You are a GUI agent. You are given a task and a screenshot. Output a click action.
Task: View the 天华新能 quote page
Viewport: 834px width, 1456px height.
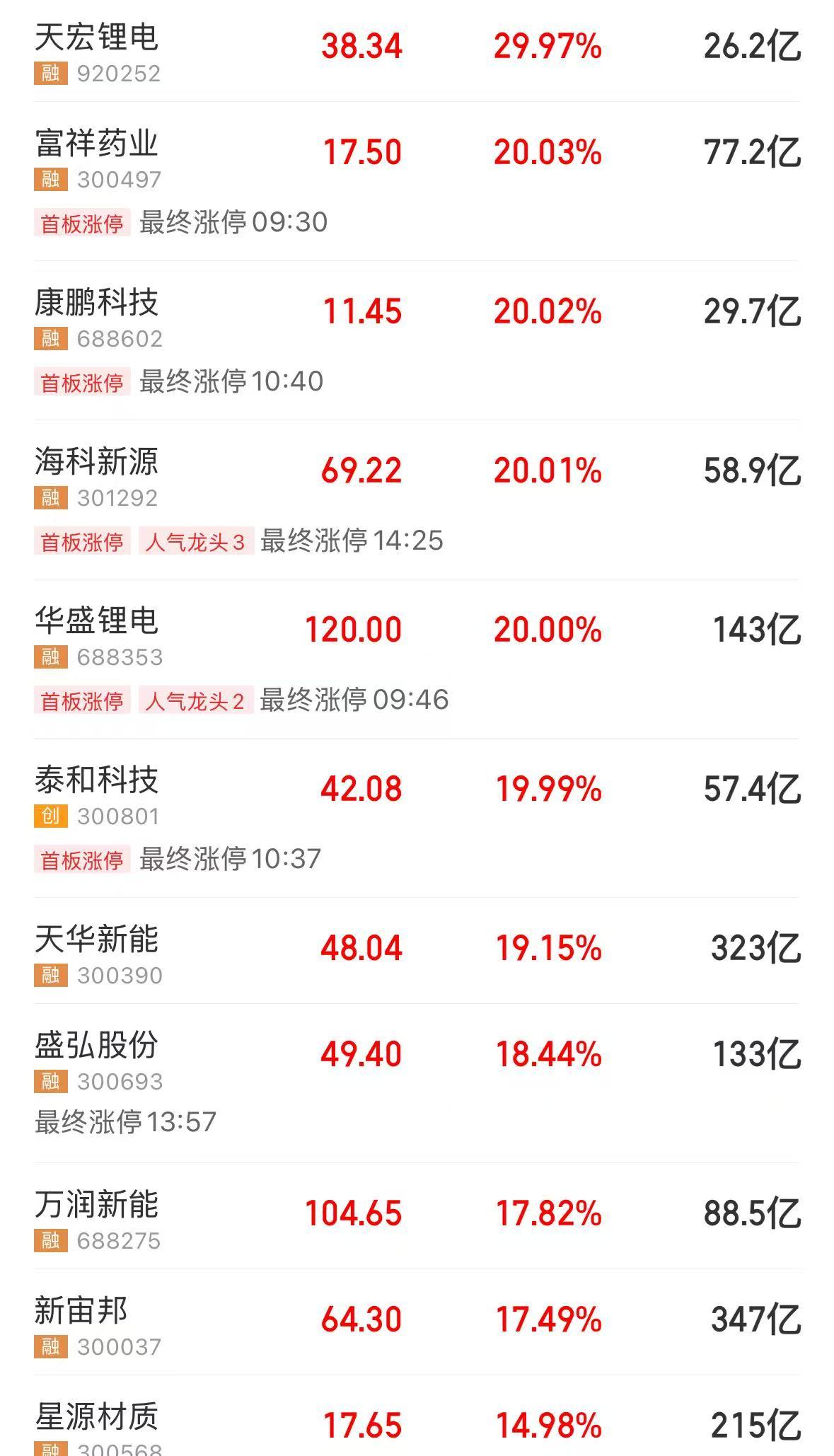coord(97,940)
